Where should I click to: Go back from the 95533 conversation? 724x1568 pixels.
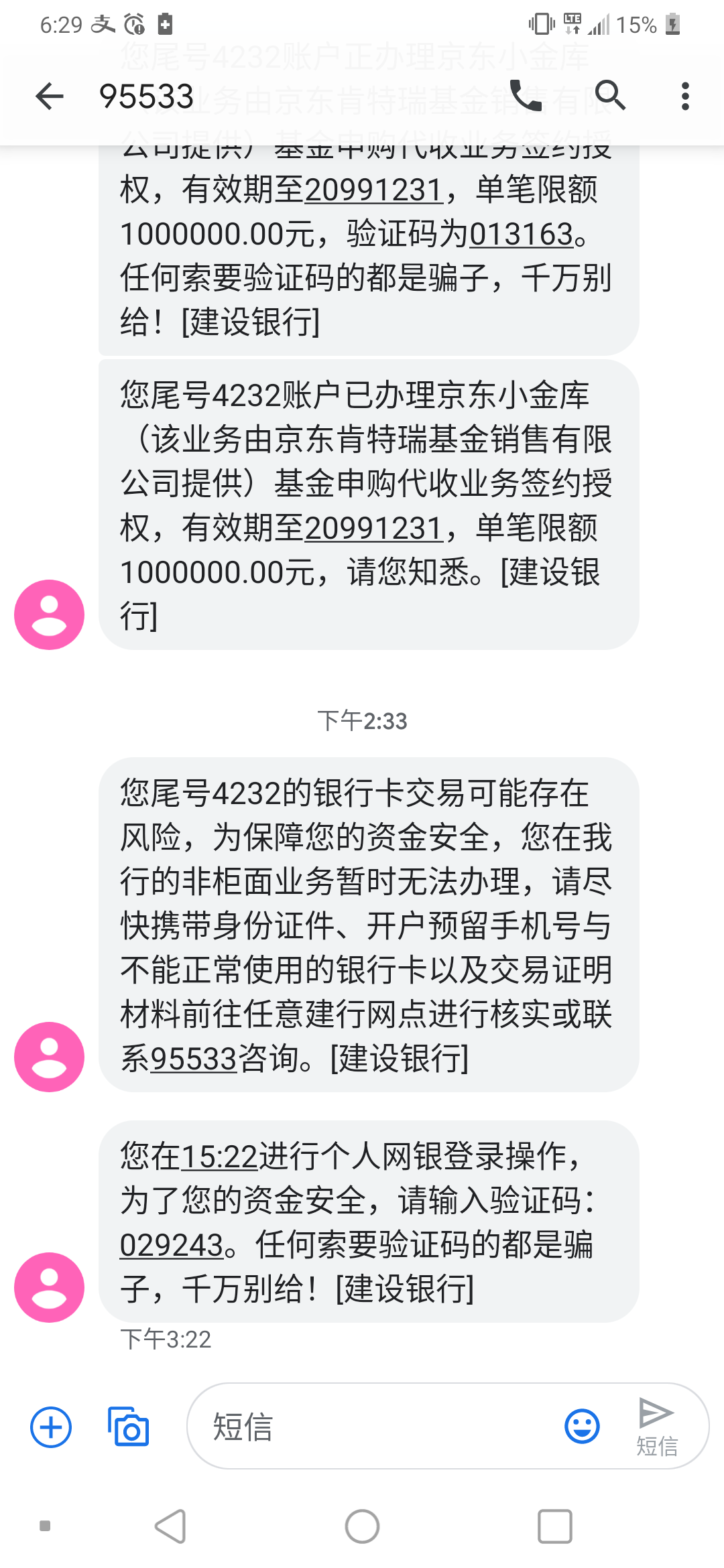pyautogui.click(x=50, y=96)
